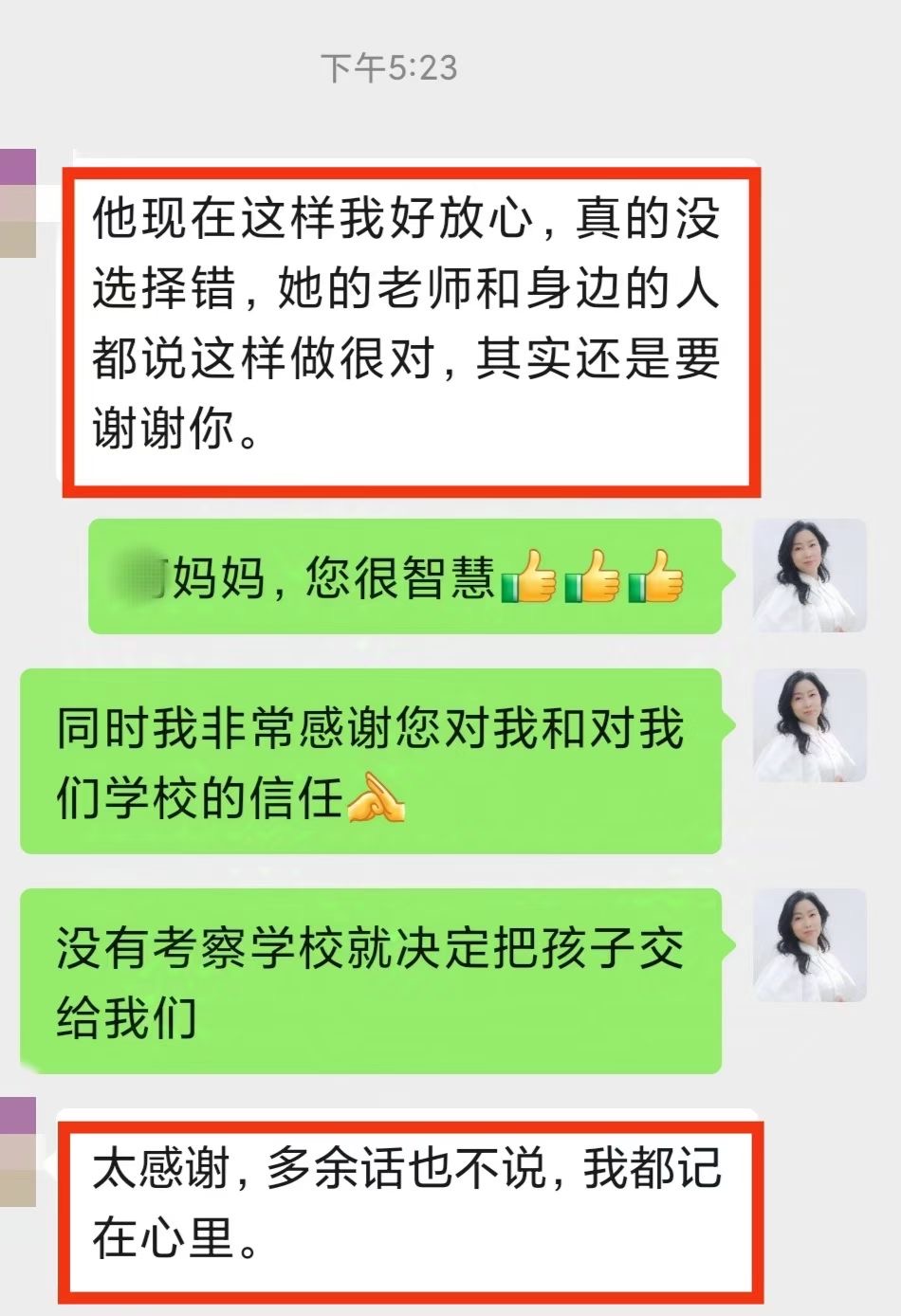The height and width of the screenshot is (1316, 901).
Task: Tap the avatar beside the 没有考察学校 message
Action: (809, 945)
